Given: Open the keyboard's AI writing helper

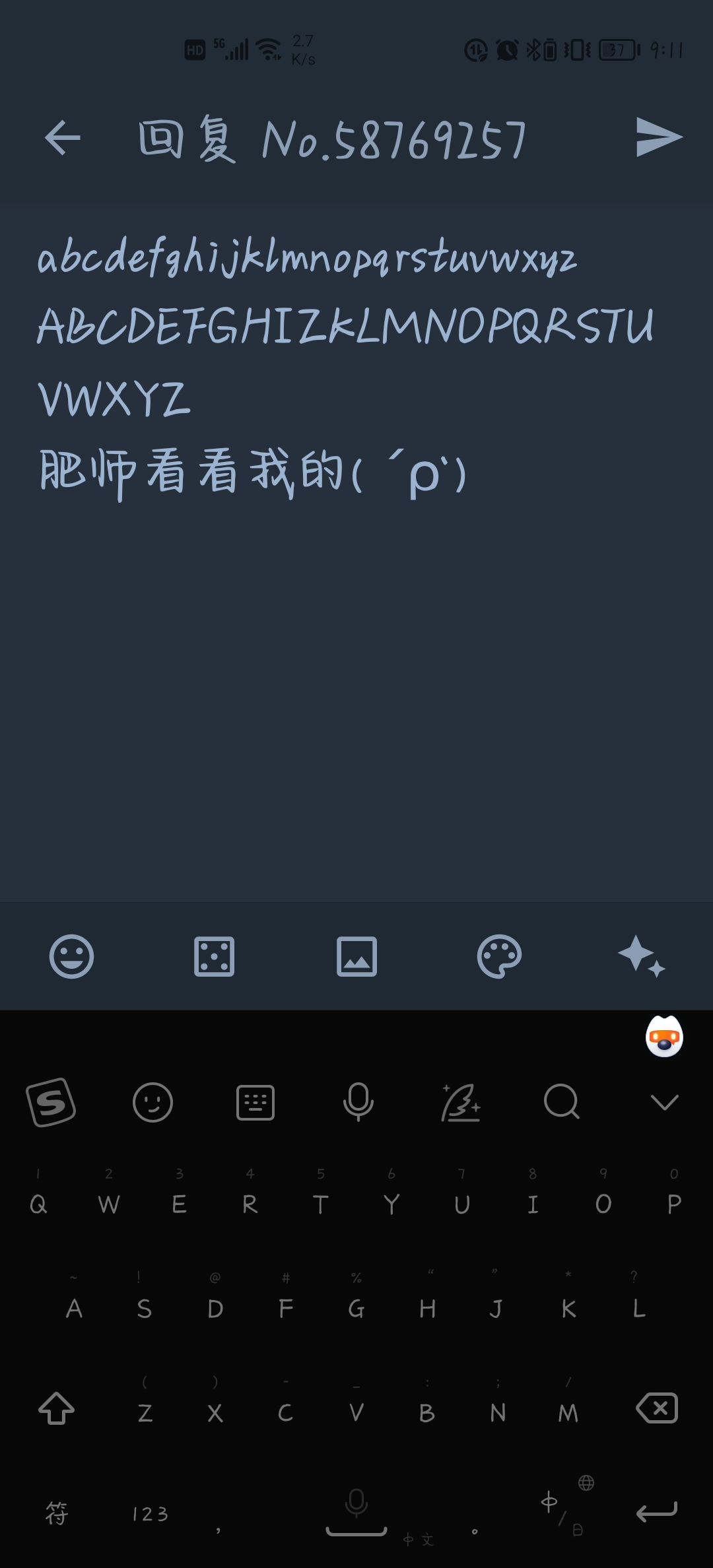Looking at the screenshot, I should 460,1102.
